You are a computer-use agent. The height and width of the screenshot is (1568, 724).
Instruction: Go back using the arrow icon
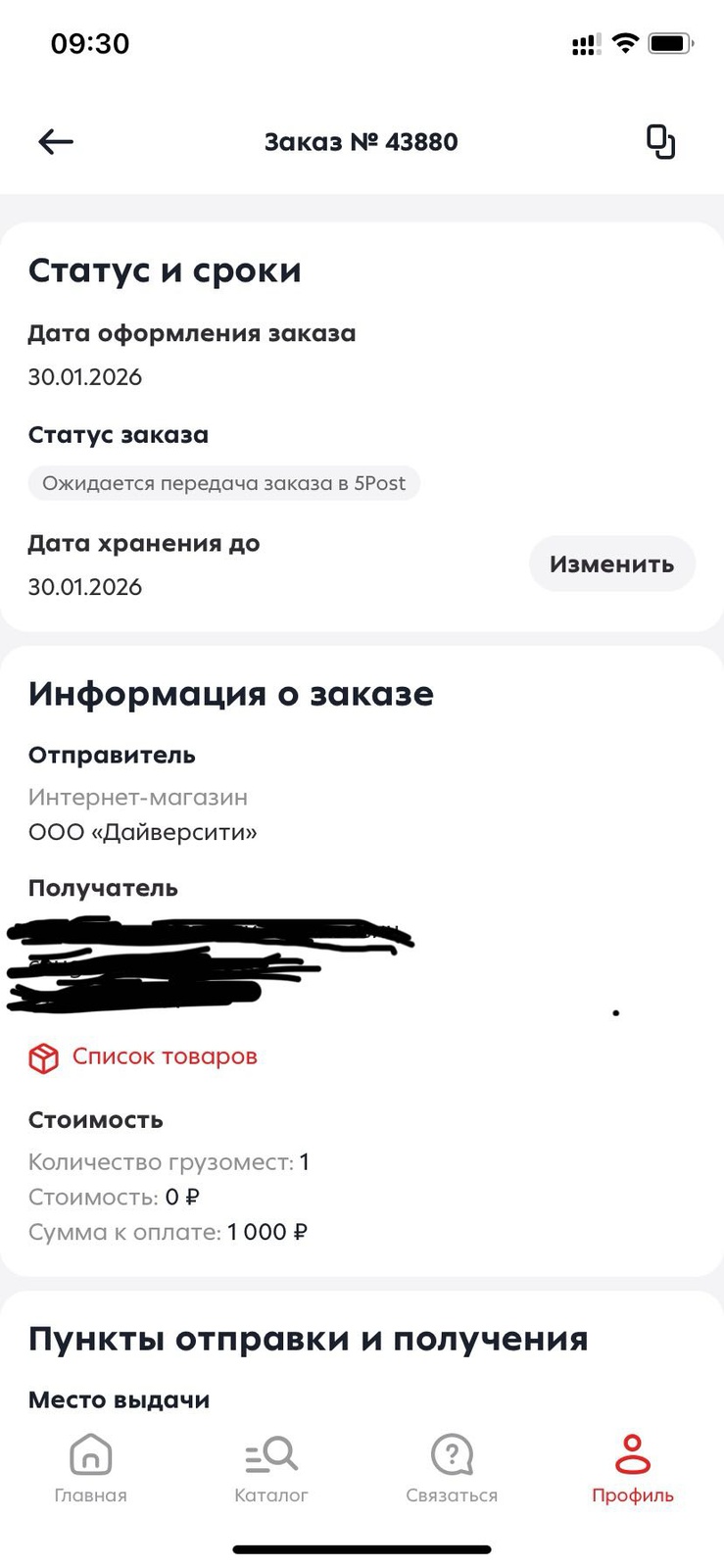pyautogui.click(x=56, y=142)
